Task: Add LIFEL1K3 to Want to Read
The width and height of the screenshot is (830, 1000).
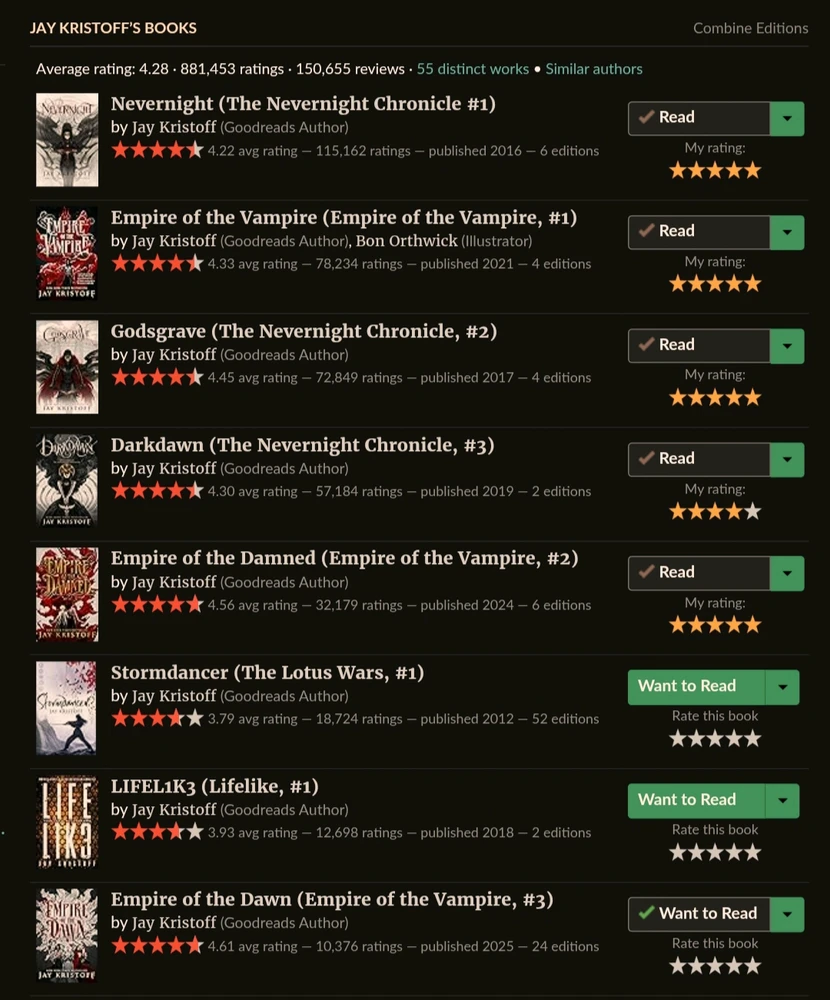Action: coord(695,800)
